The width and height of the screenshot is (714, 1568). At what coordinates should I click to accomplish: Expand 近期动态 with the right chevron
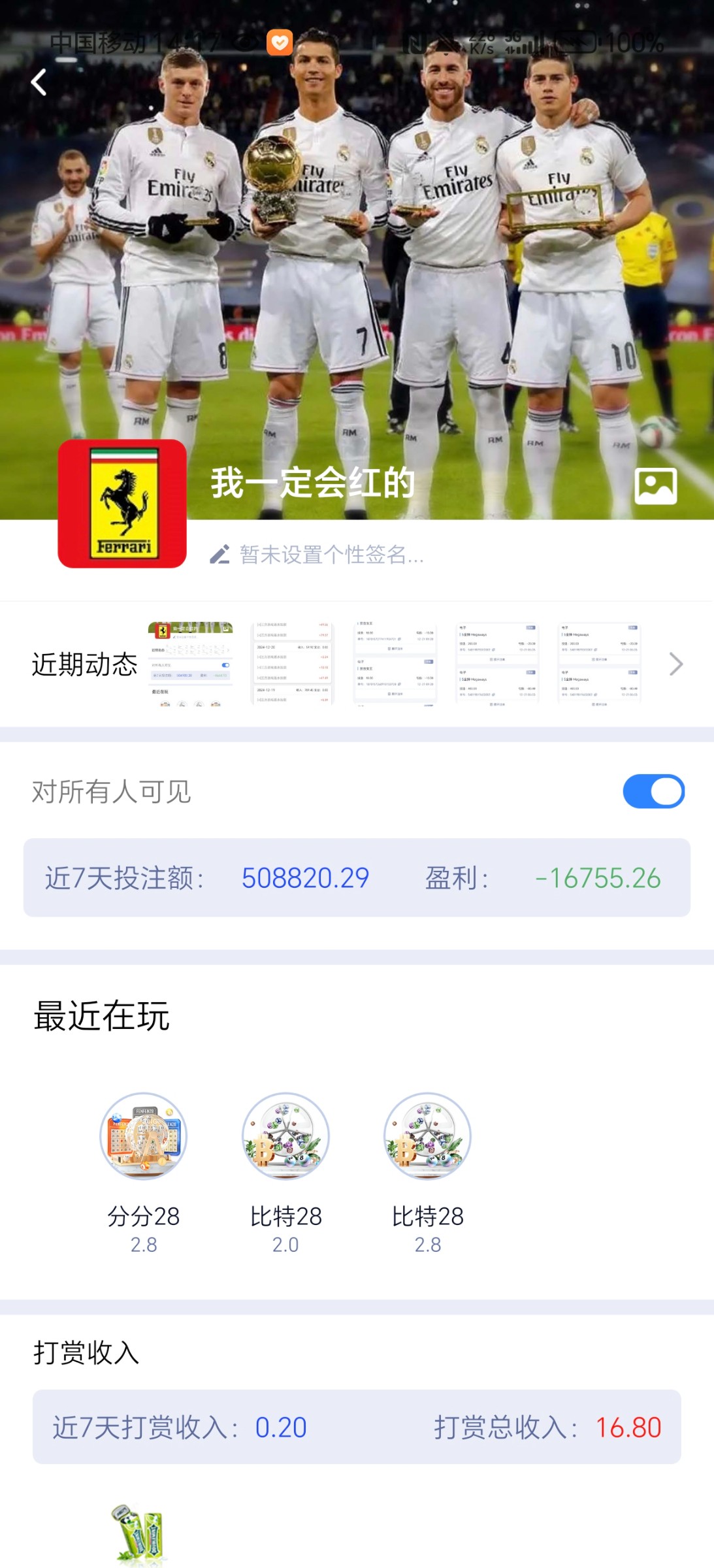(675, 664)
